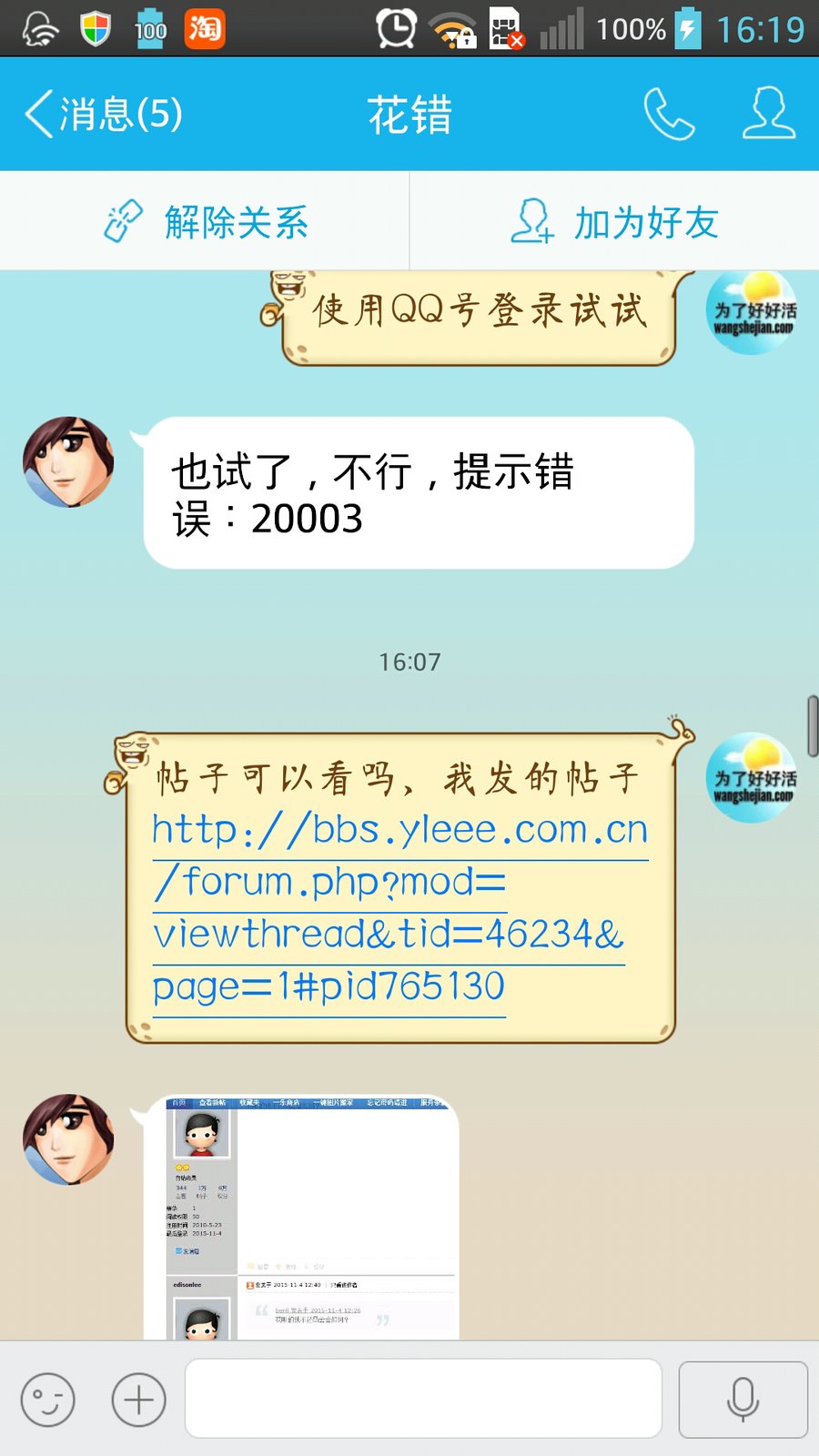Open the emoji picker
This screenshot has height=1456, width=819.
click(x=47, y=1400)
